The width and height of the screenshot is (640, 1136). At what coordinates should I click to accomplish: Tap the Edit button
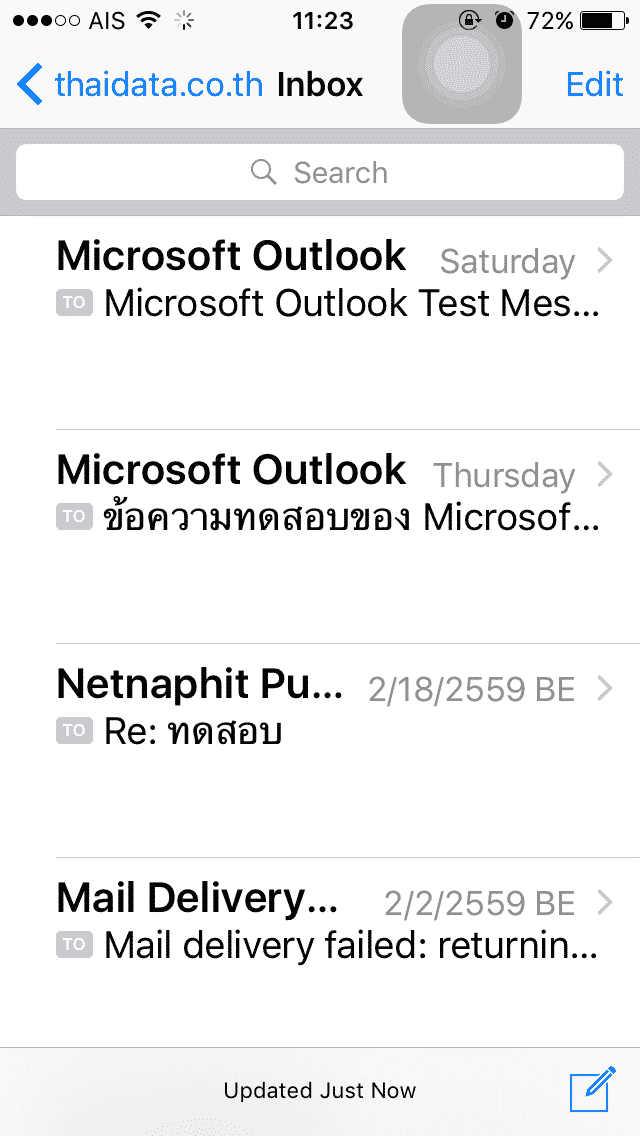coord(594,85)
